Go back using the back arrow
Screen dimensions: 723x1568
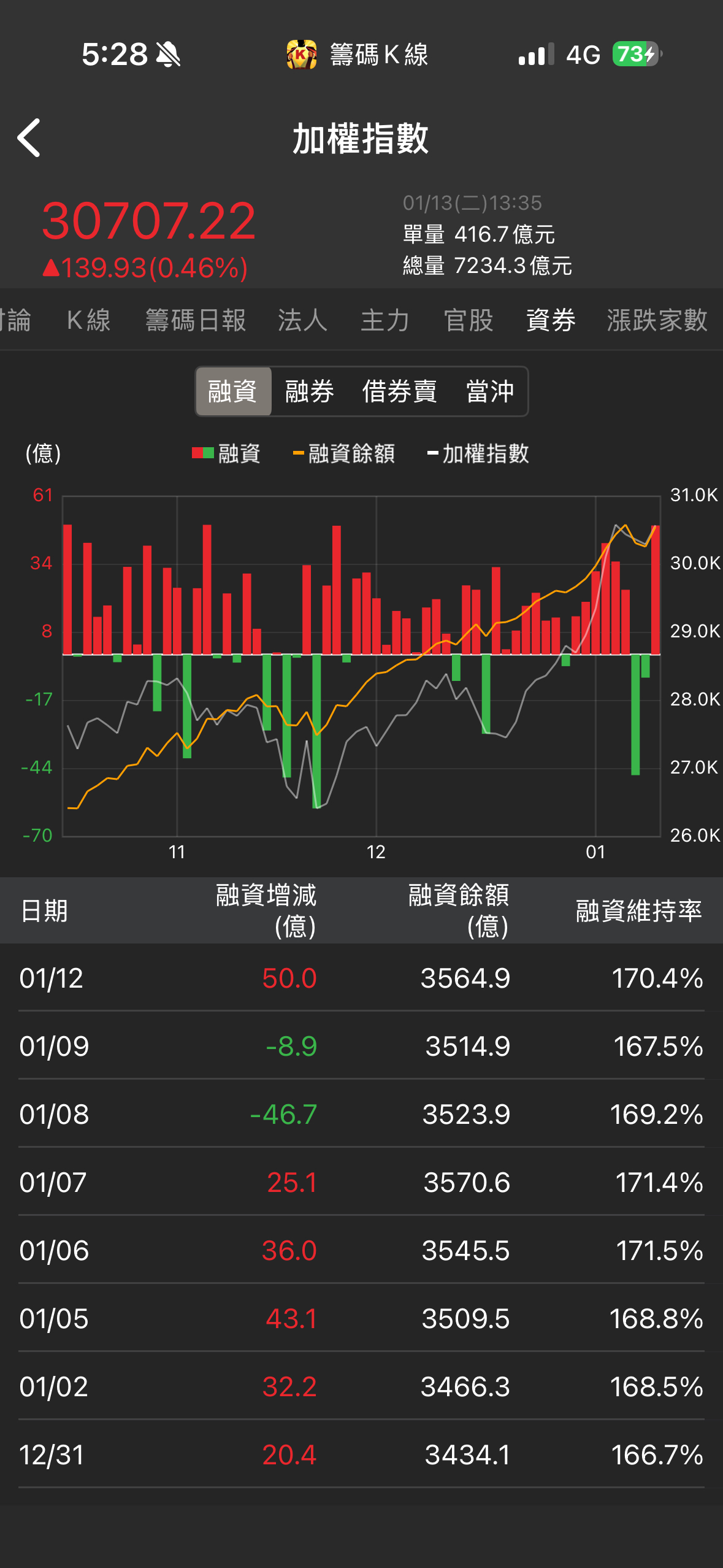[x=29, y=138]
